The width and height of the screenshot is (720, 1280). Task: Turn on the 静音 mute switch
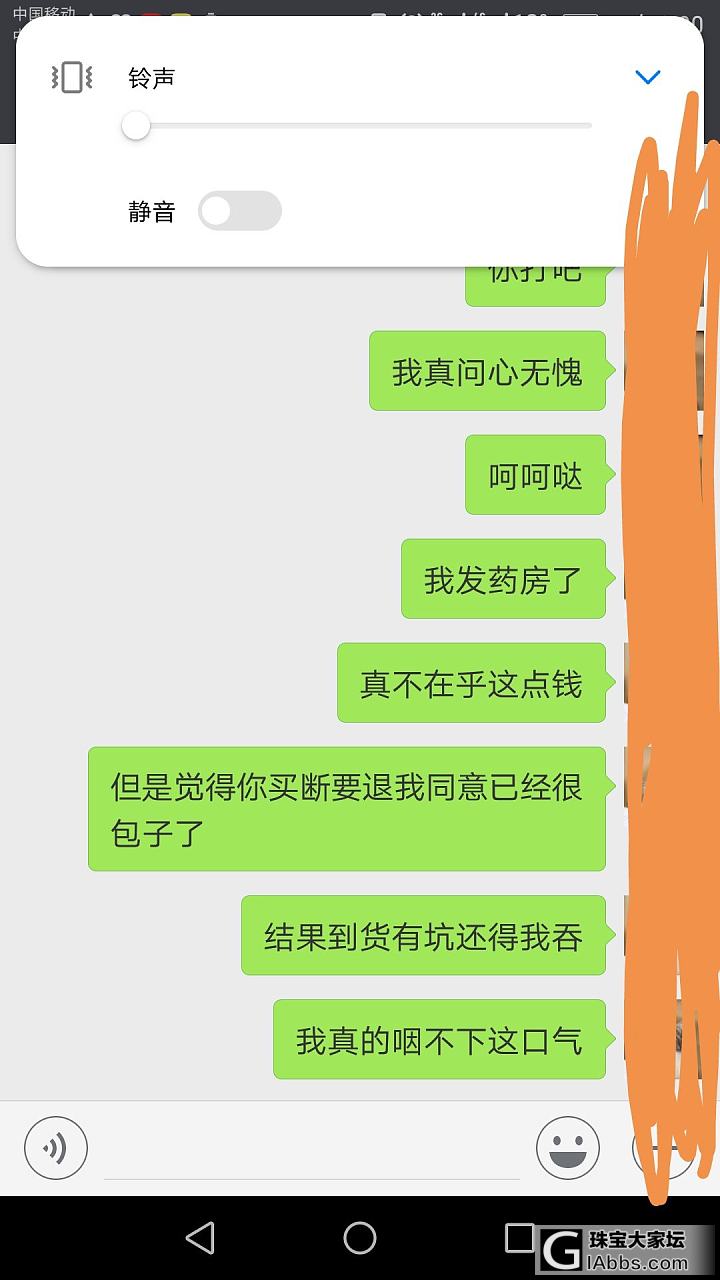240,211
